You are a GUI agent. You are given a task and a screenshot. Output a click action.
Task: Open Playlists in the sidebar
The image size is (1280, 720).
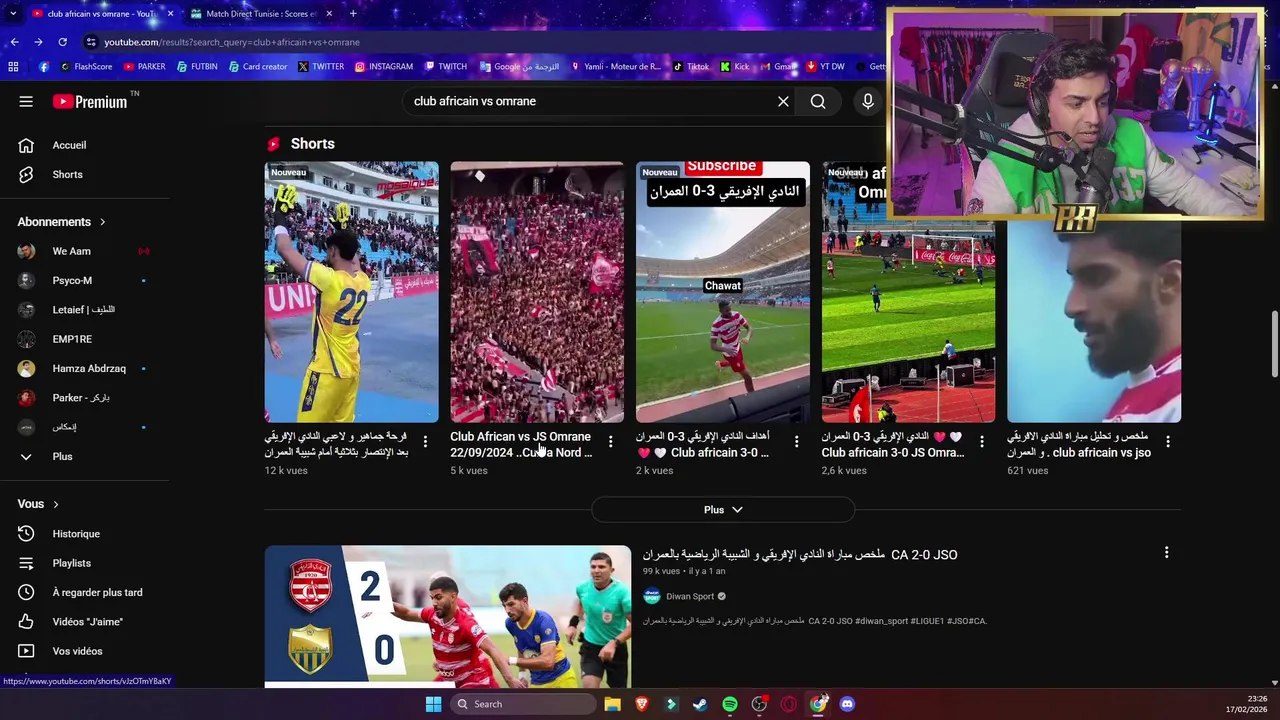[x=71, y=563]
